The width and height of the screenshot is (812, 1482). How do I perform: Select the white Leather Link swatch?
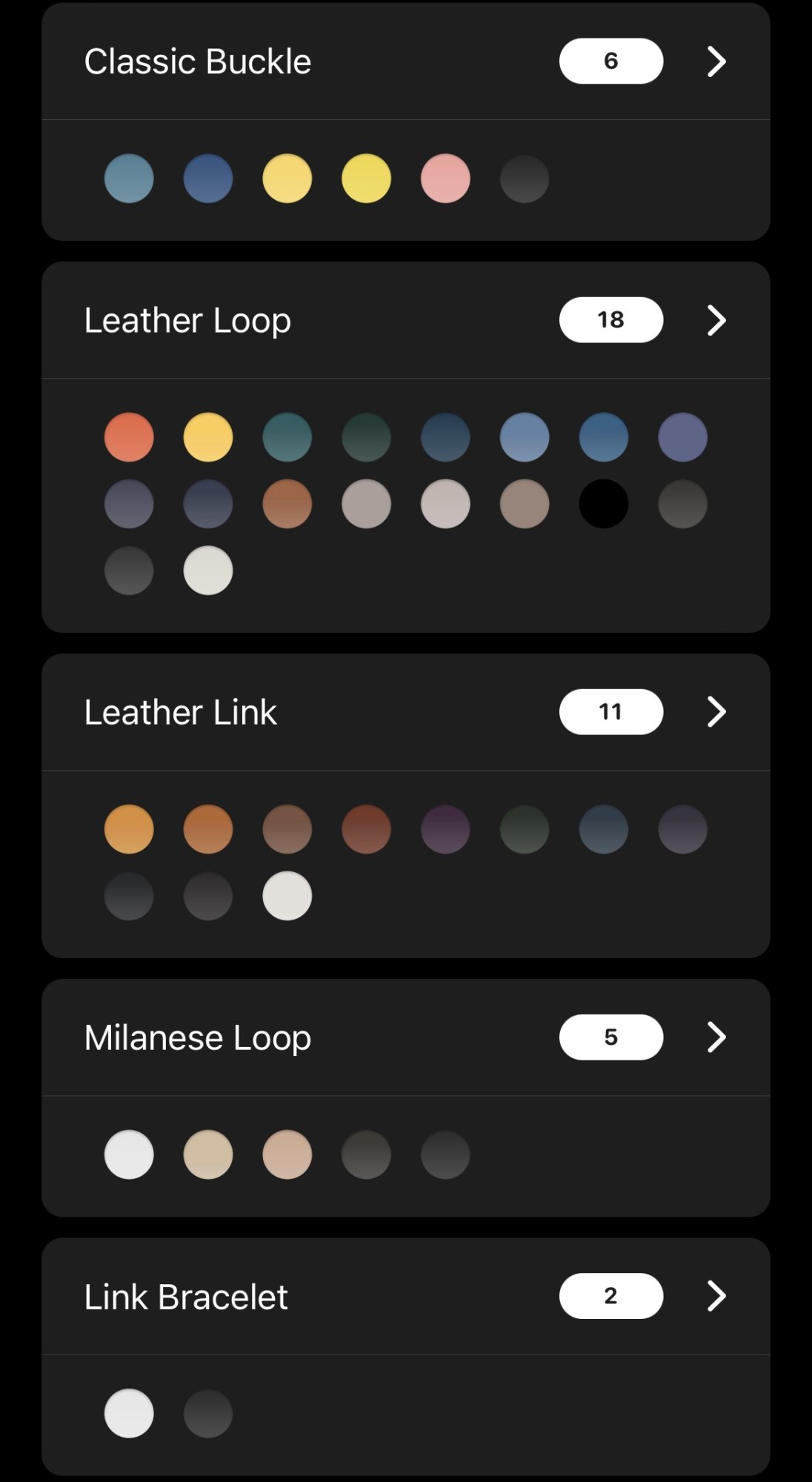point(287,896)
